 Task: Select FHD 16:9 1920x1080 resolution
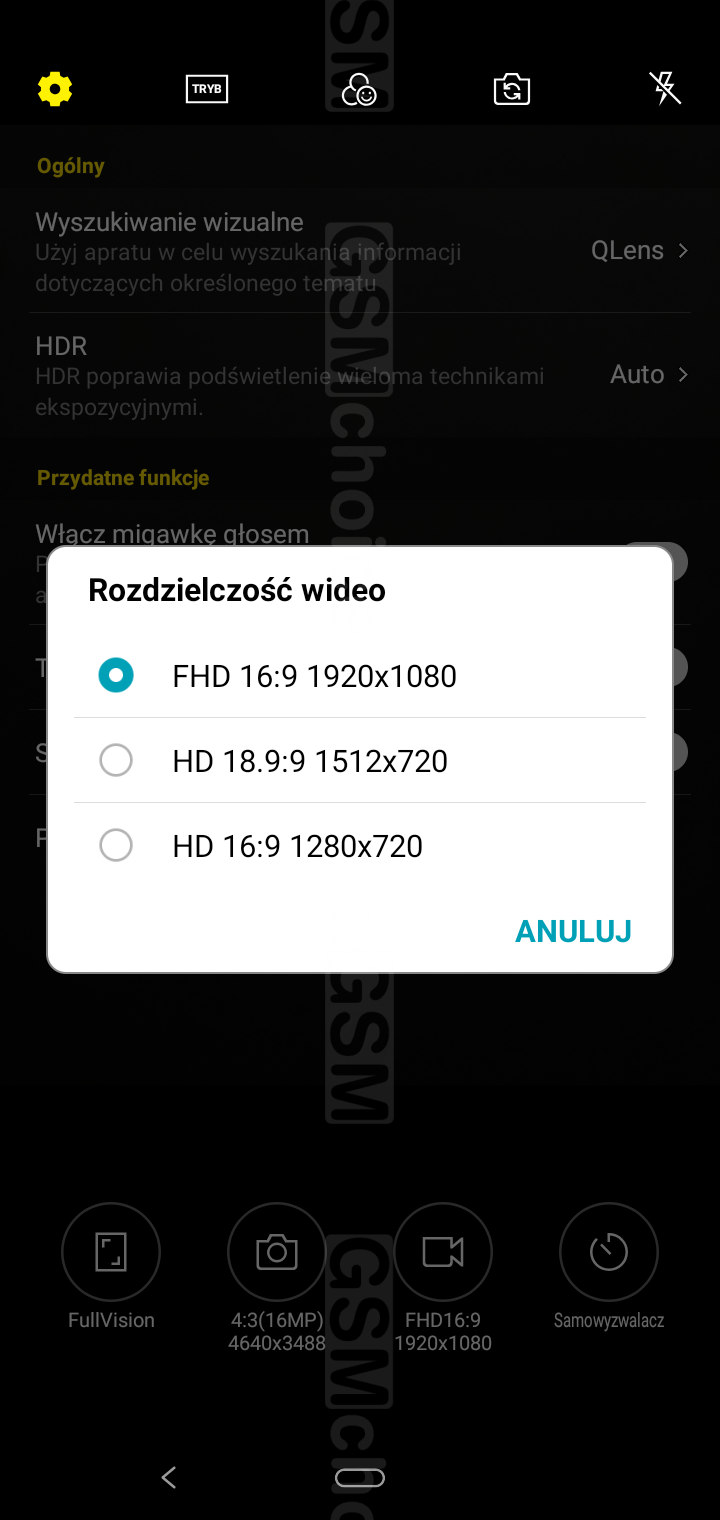click(314, 676)
